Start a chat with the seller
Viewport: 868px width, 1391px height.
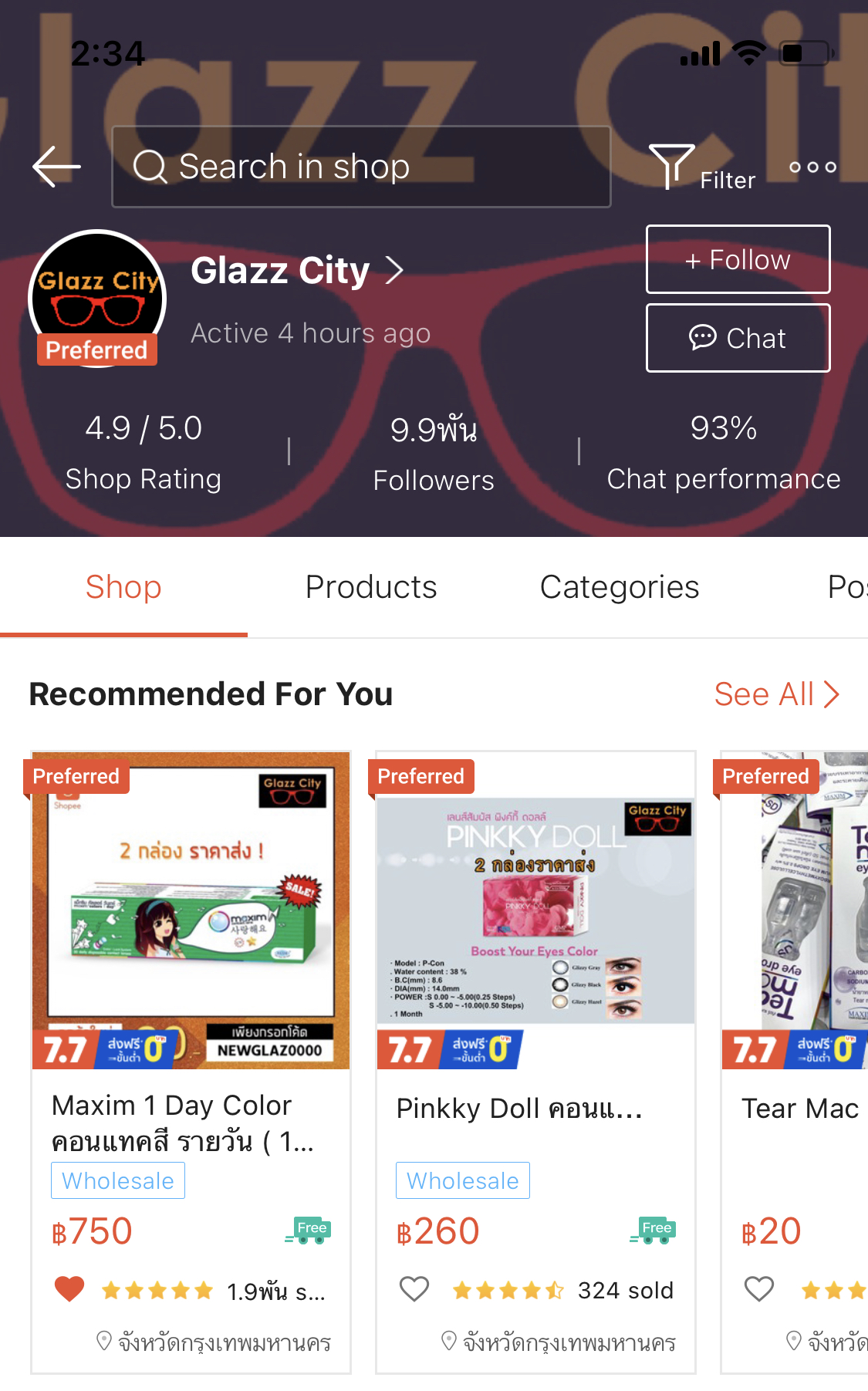pyautogui.click(x=738, y=338)
